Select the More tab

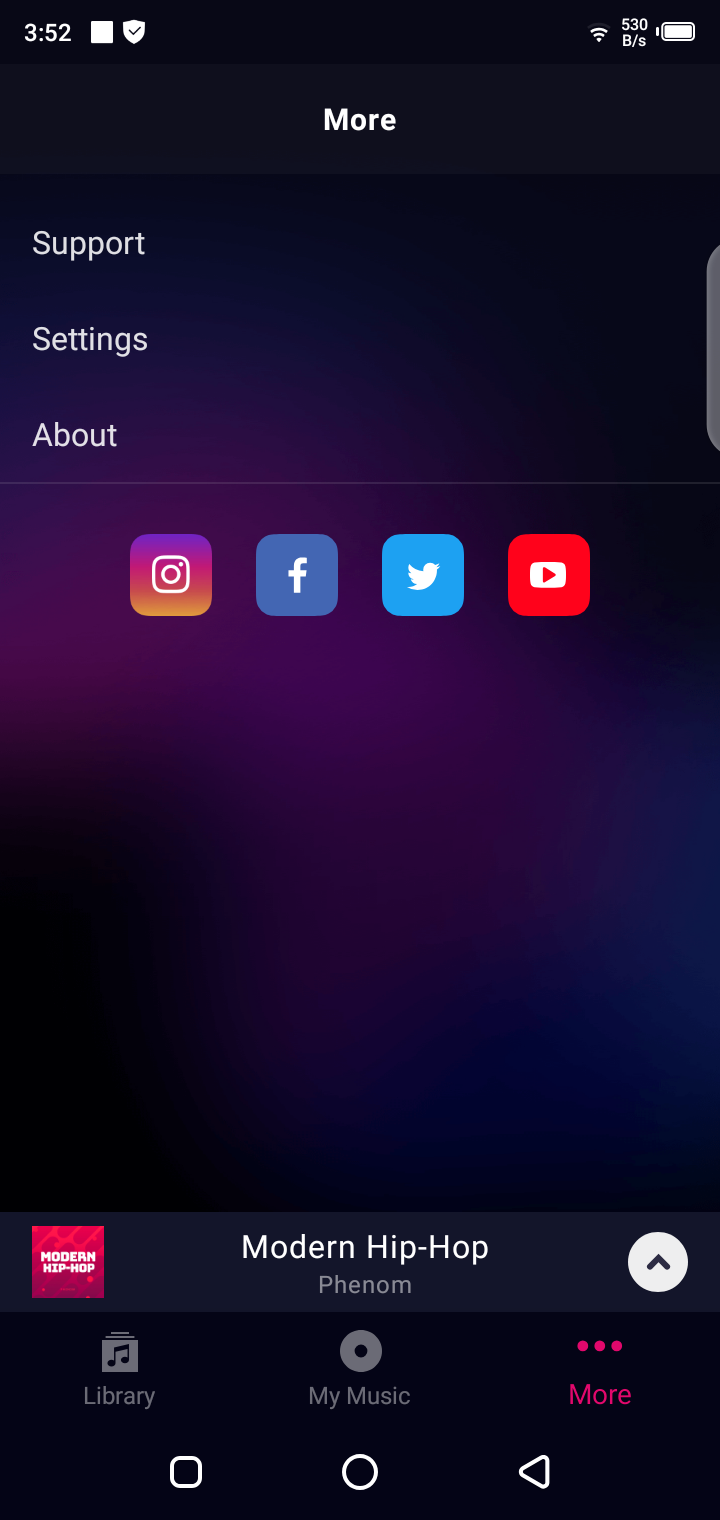pyautogui.click(x=600, y=1370)
